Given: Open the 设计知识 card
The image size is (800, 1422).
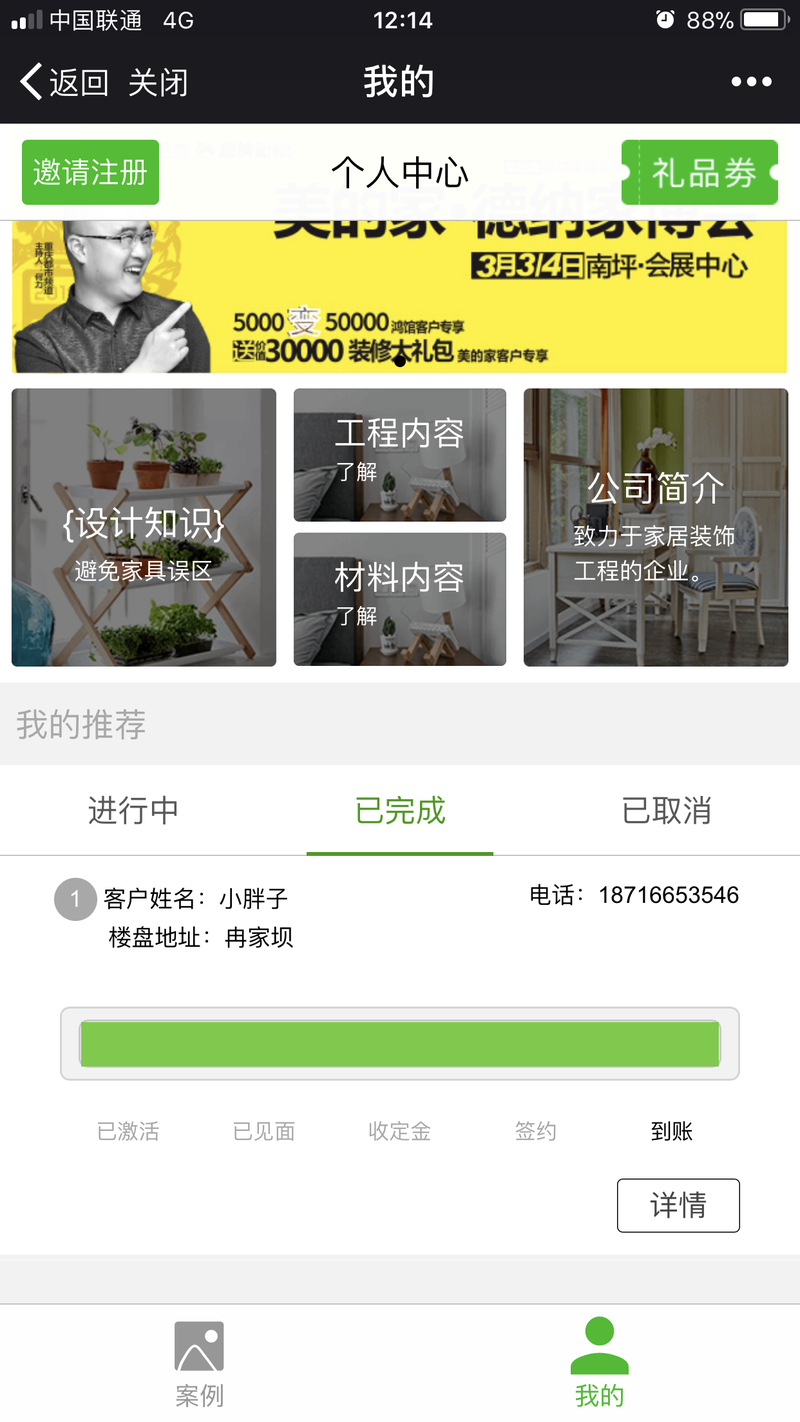Looking at the screenshot, I should pos(144,527).
